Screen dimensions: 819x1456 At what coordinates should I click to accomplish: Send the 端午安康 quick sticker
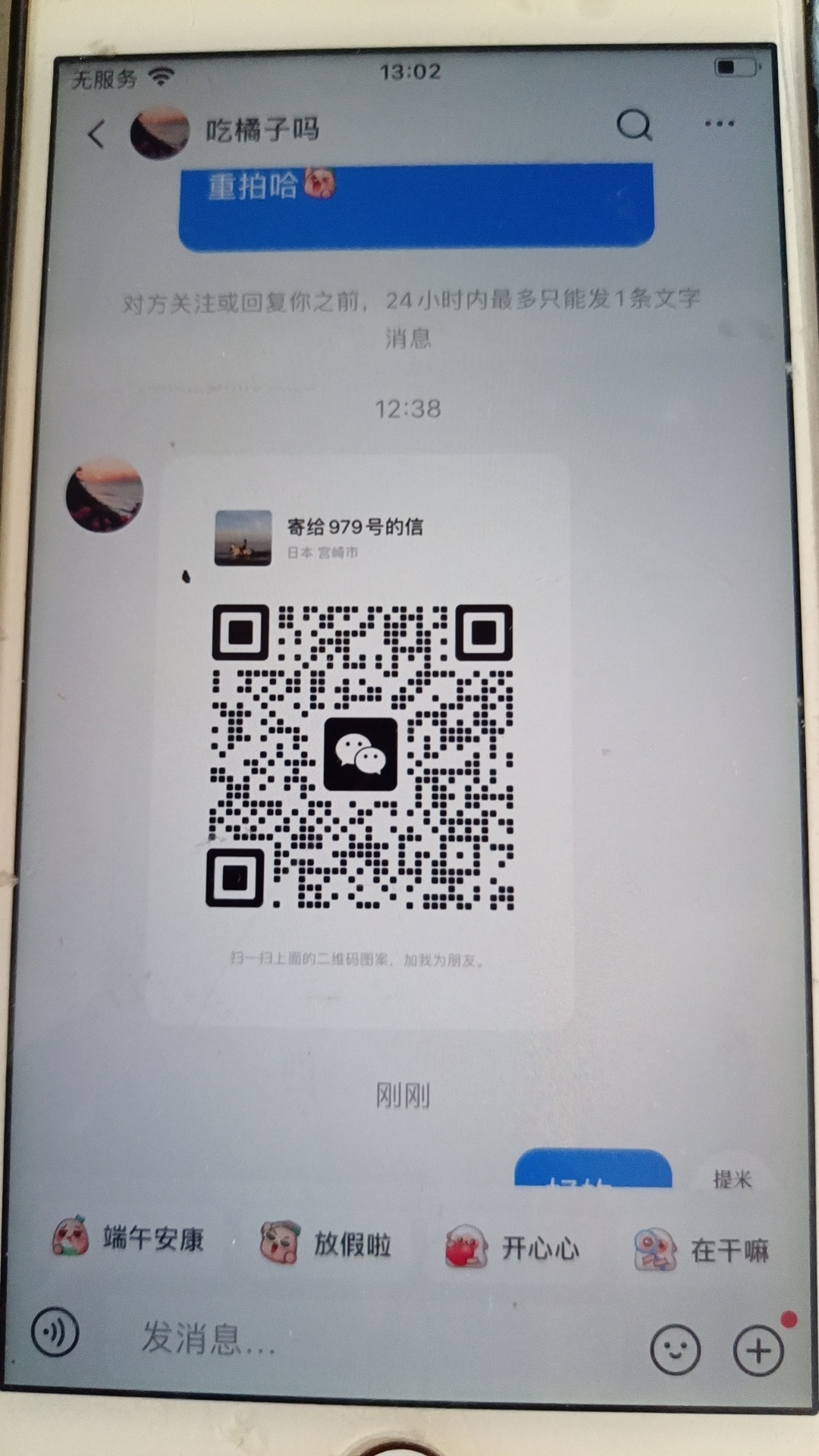(x=129, y=1238)
